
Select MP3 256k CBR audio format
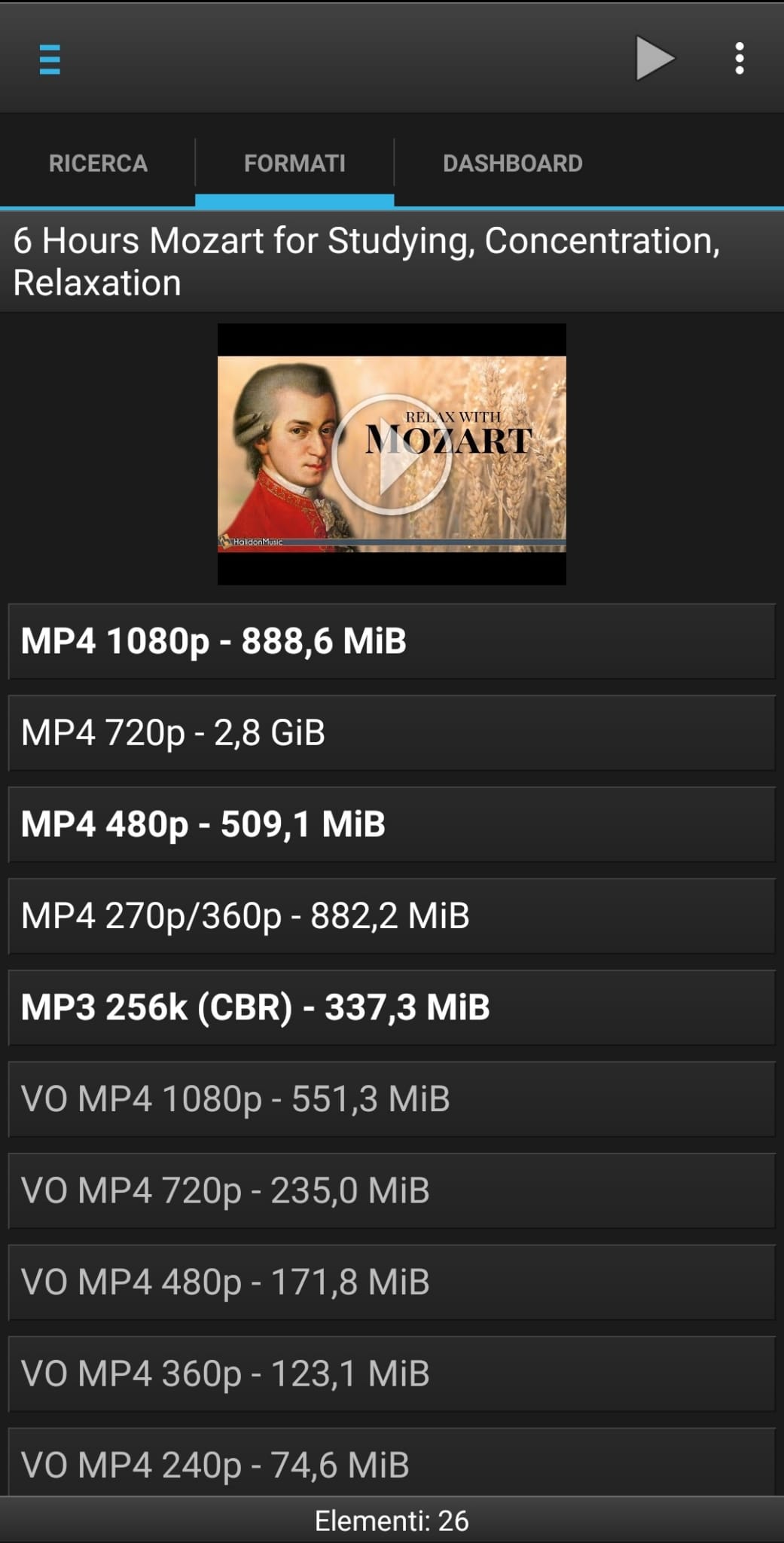392,1007
